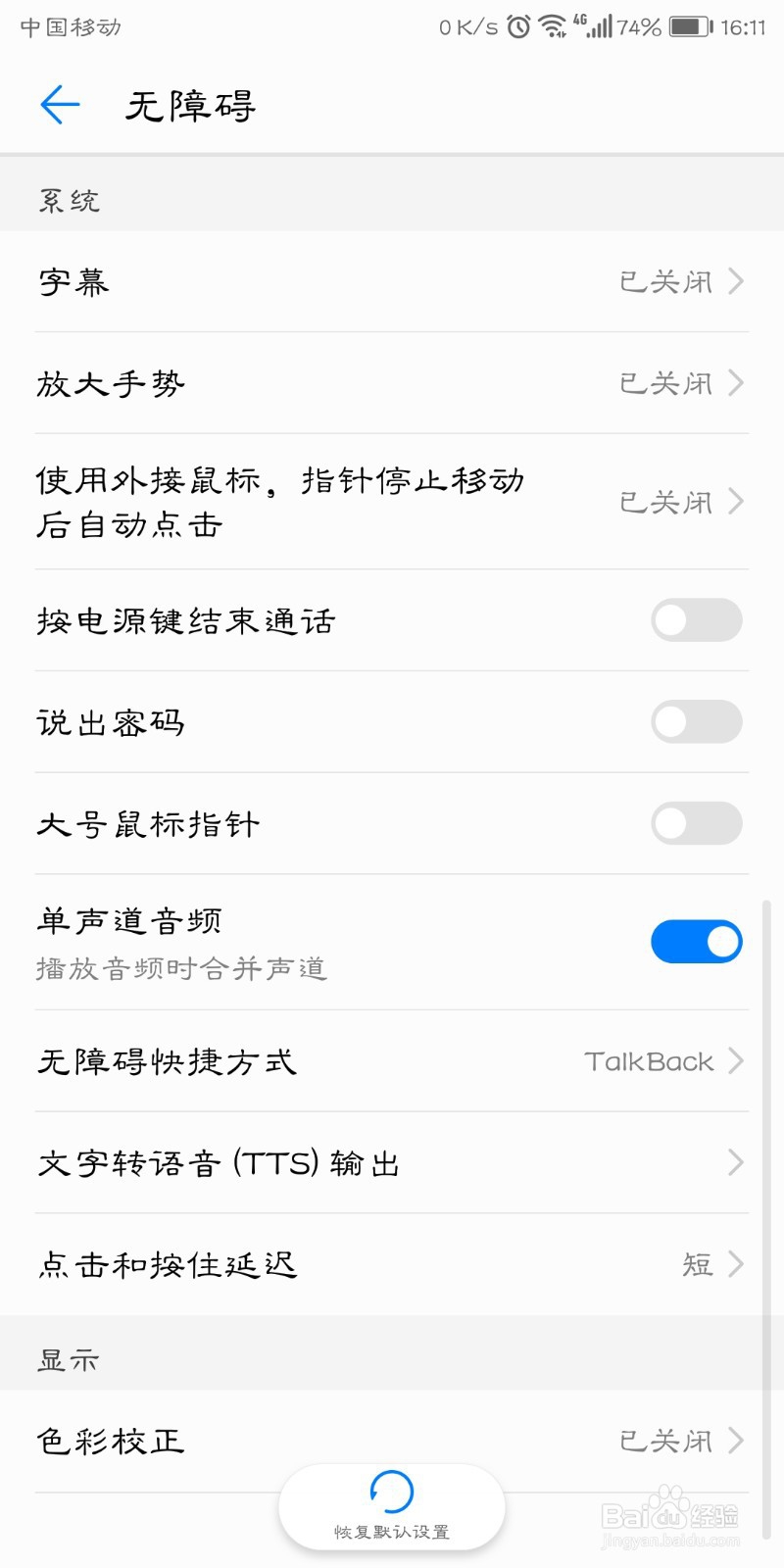Tap the 4G signal strength icon
Screen dimensions: 784x1568
tap(596, 27)
